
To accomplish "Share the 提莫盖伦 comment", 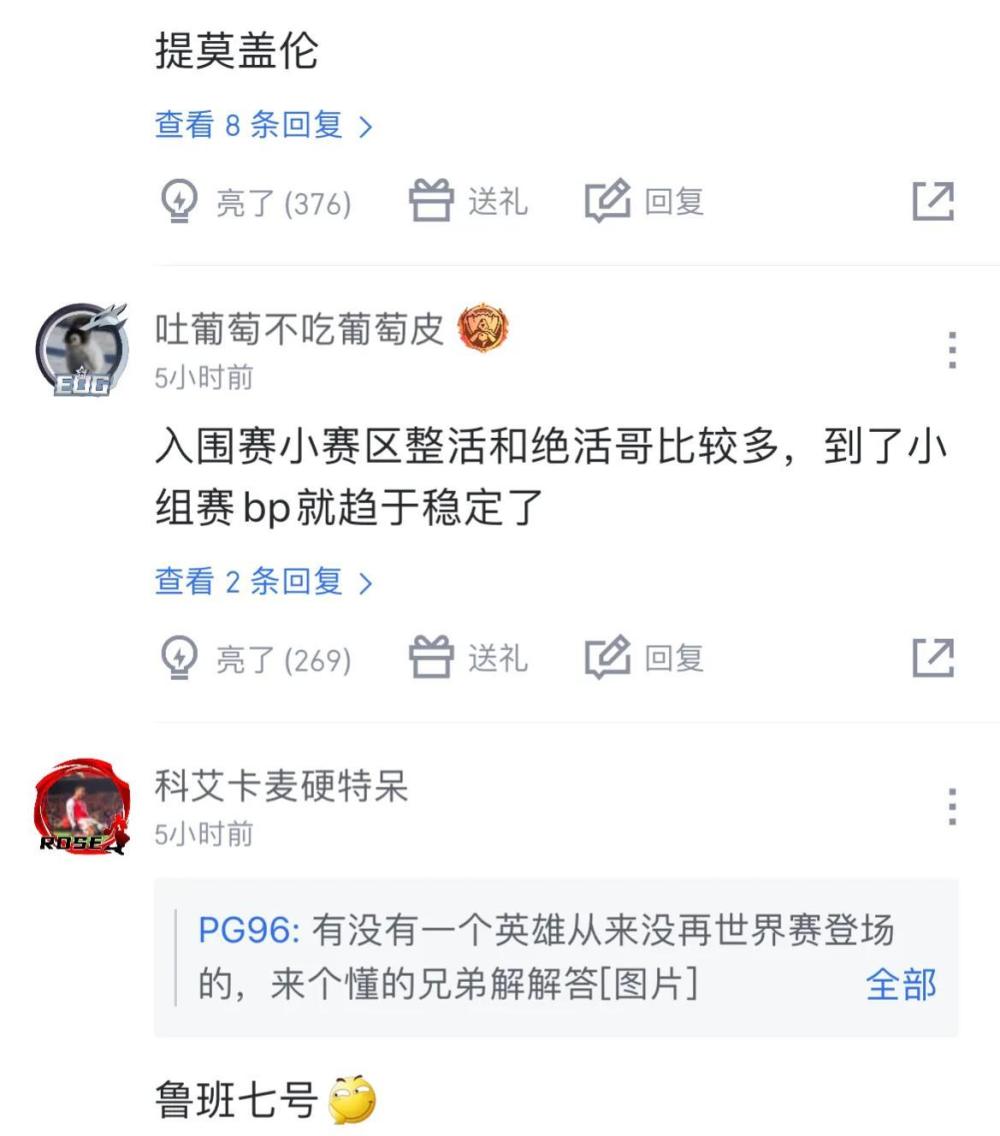I will click(x=933, y=203).
